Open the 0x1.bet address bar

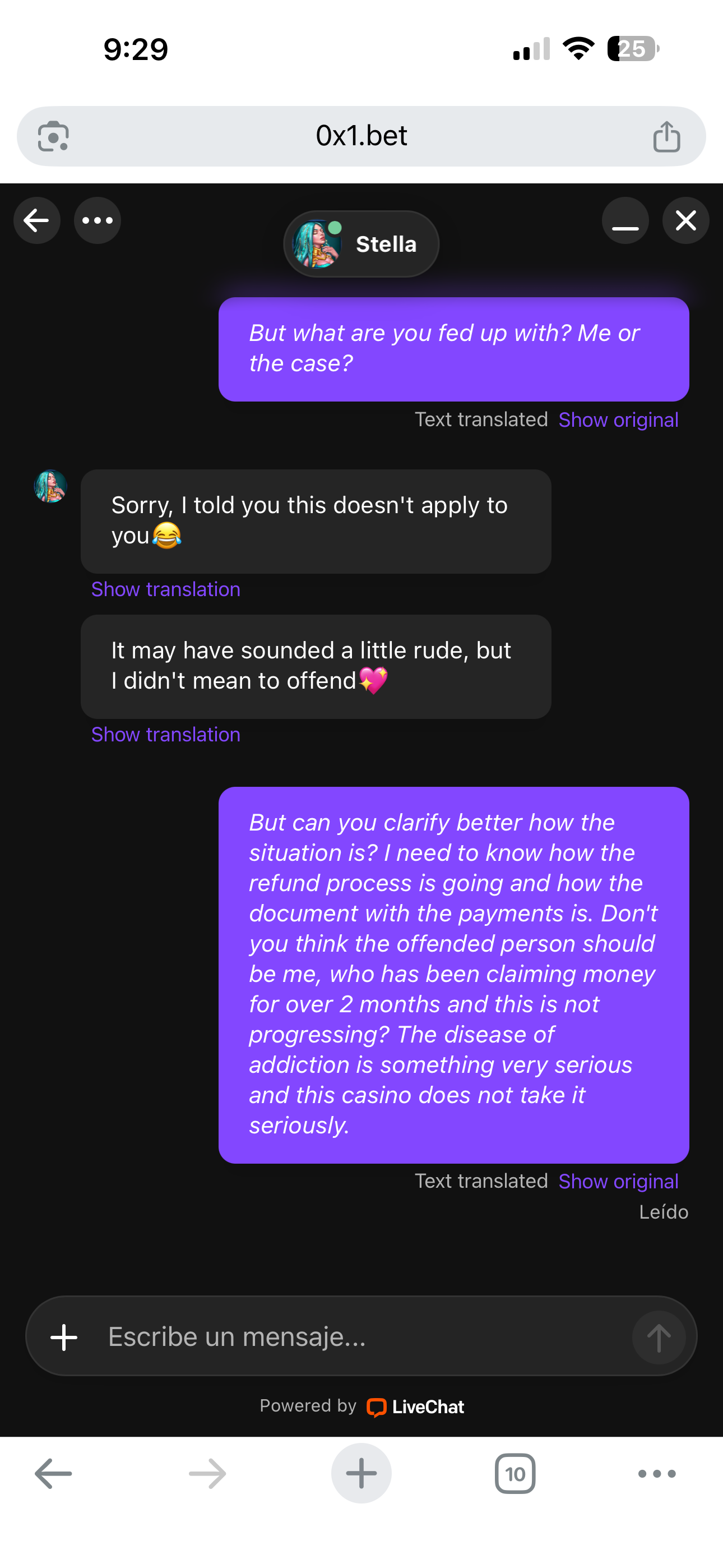pyautogui.click(x=361, y=136)
